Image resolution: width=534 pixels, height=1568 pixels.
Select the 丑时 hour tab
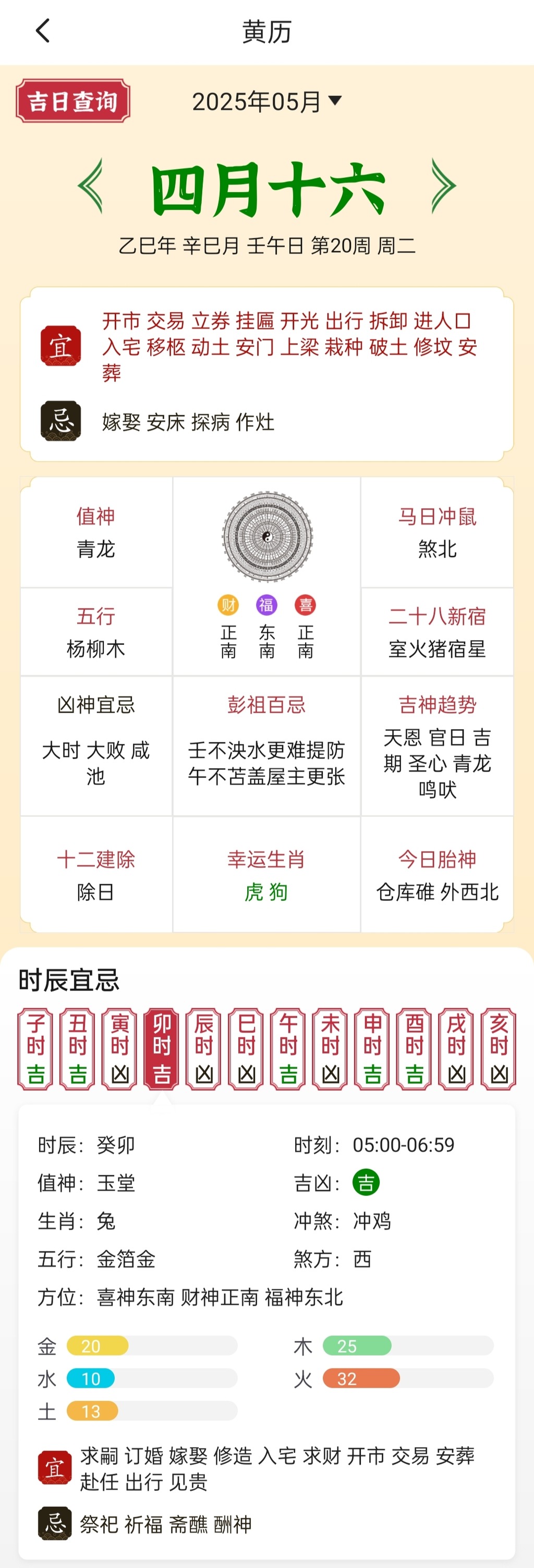pos(77,1048)
